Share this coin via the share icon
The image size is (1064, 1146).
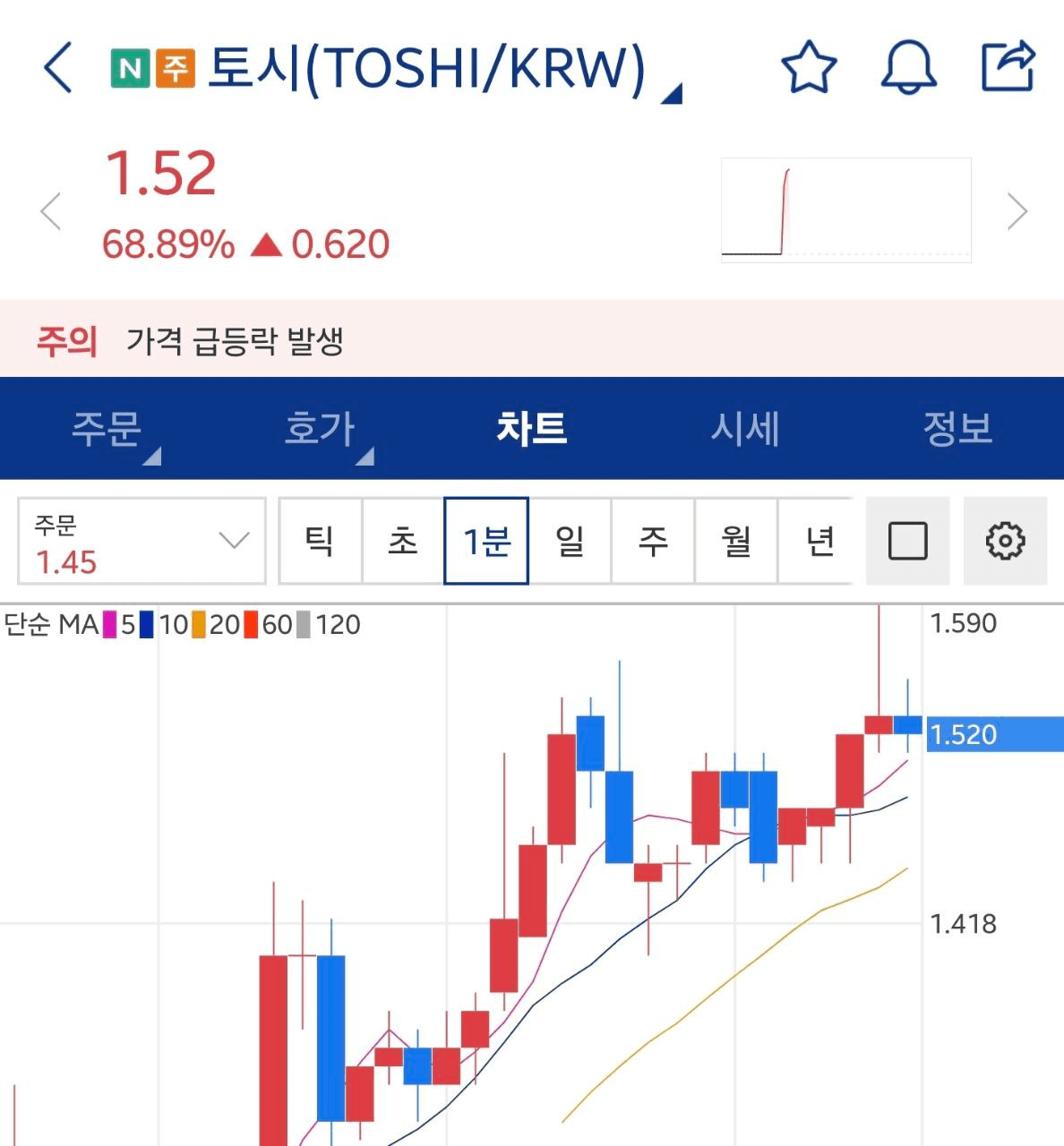point(1008,67)
